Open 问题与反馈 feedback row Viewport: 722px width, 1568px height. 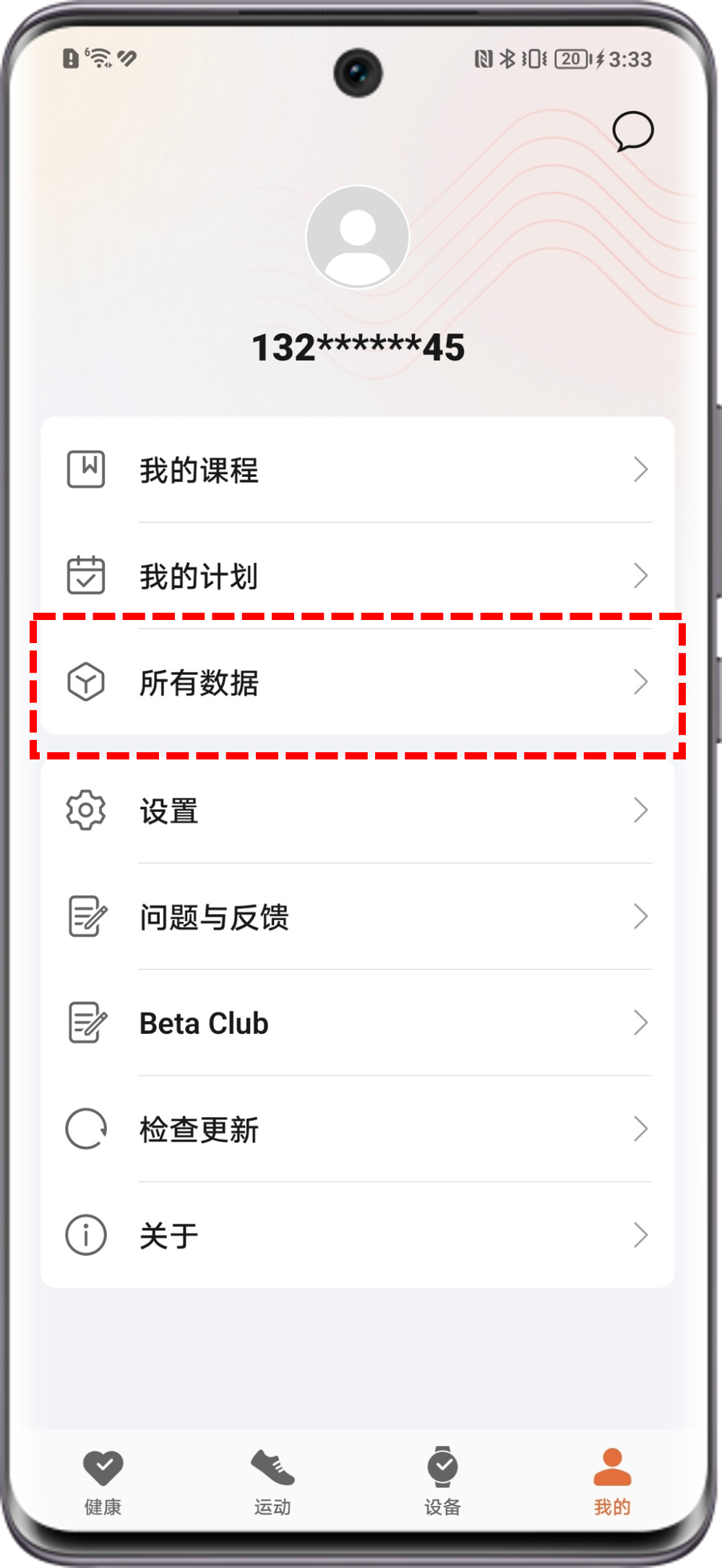pyautogui.click(x=358, y=916)
